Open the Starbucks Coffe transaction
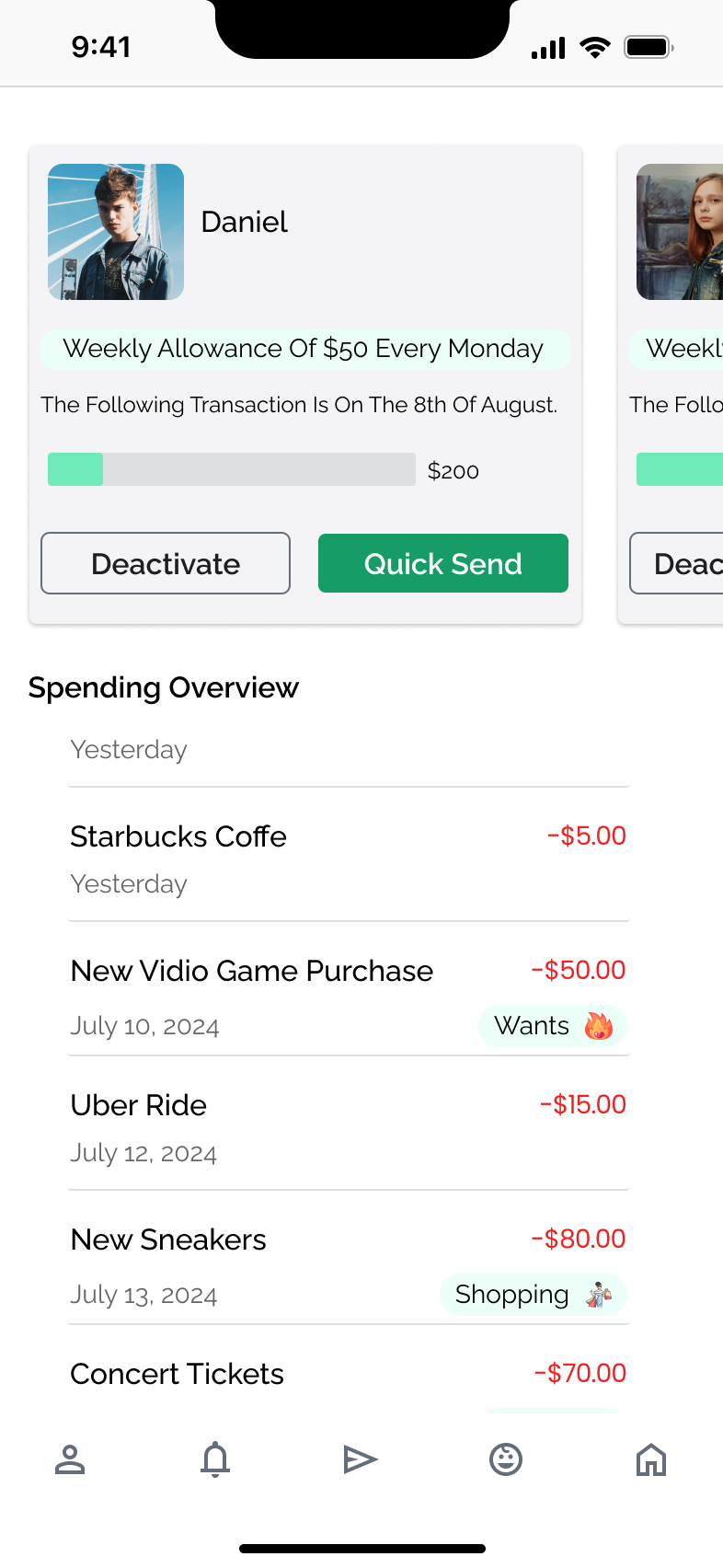 click(x=348, y=859)
